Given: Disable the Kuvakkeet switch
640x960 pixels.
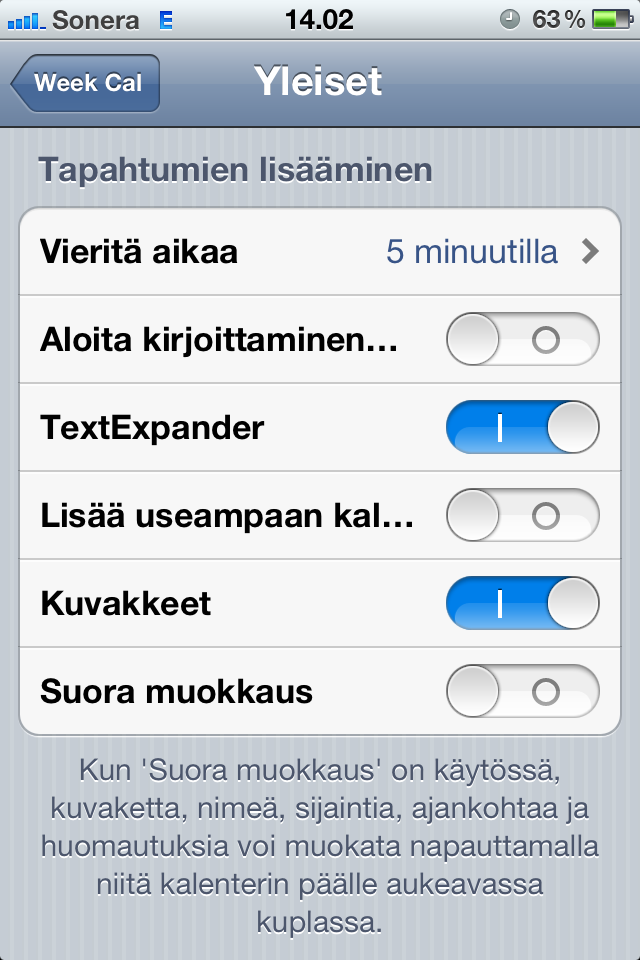Looking at the screenshot, I should (x=522, y=604).
